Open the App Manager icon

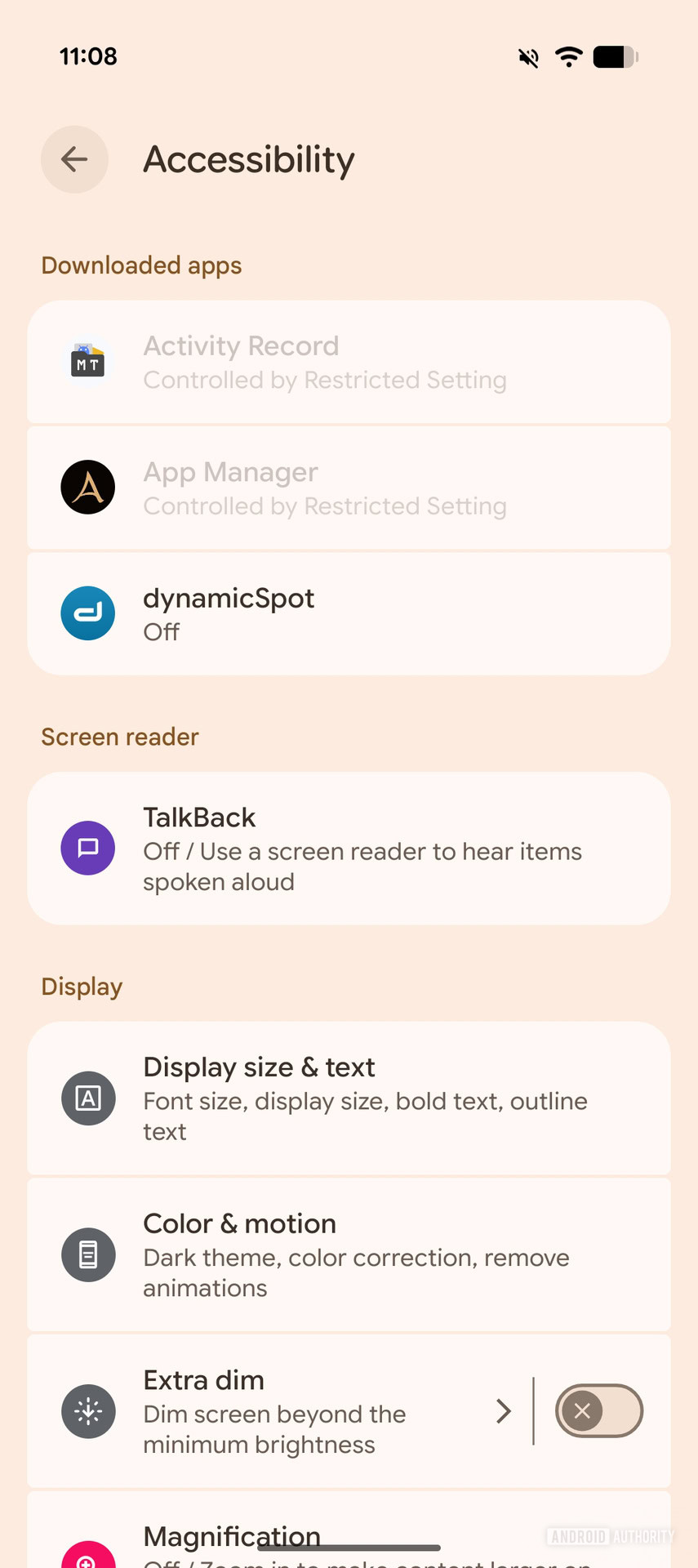click(x=87, y=487)
